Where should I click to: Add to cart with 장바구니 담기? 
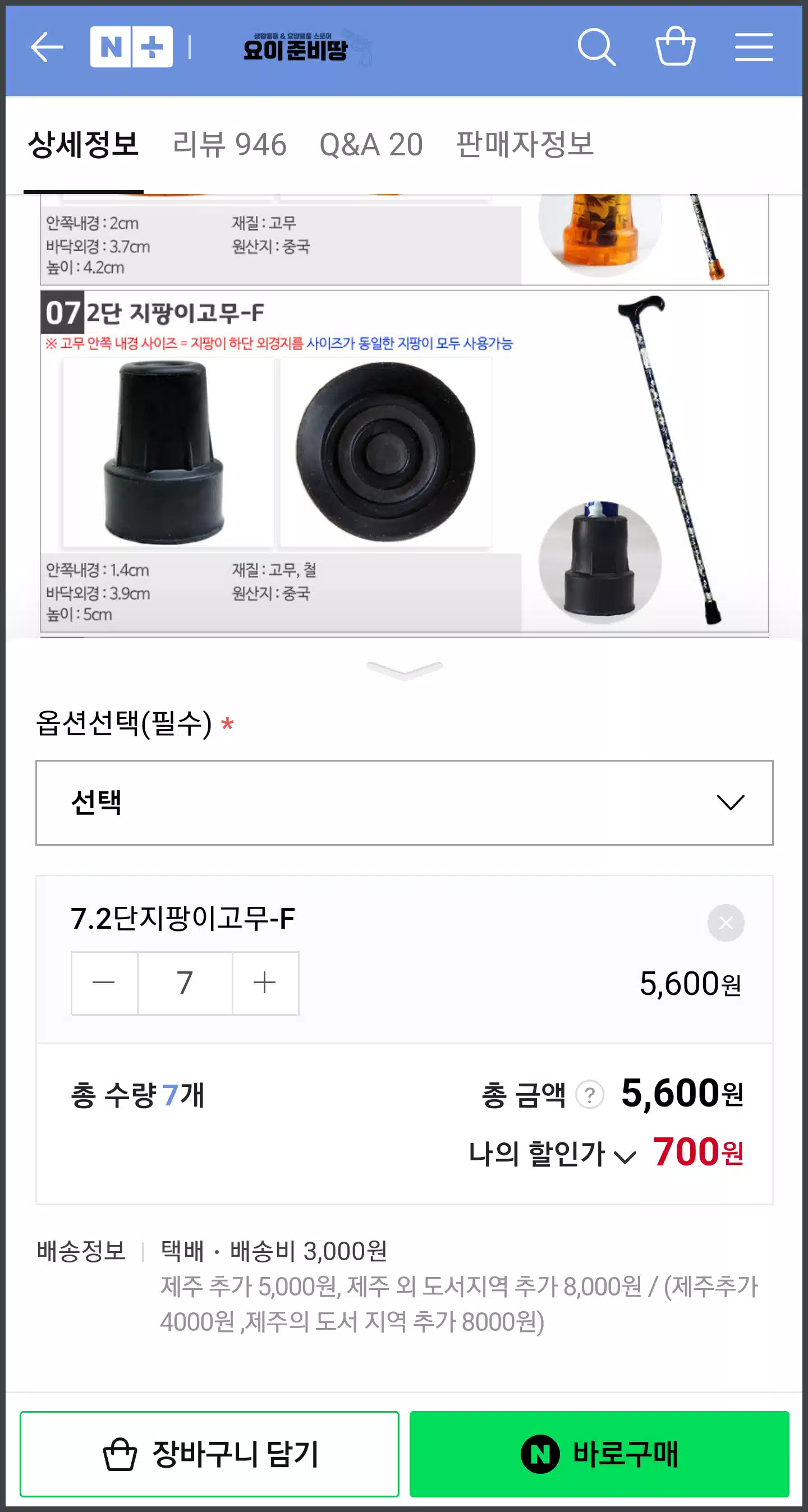(x=209, y=1454)
